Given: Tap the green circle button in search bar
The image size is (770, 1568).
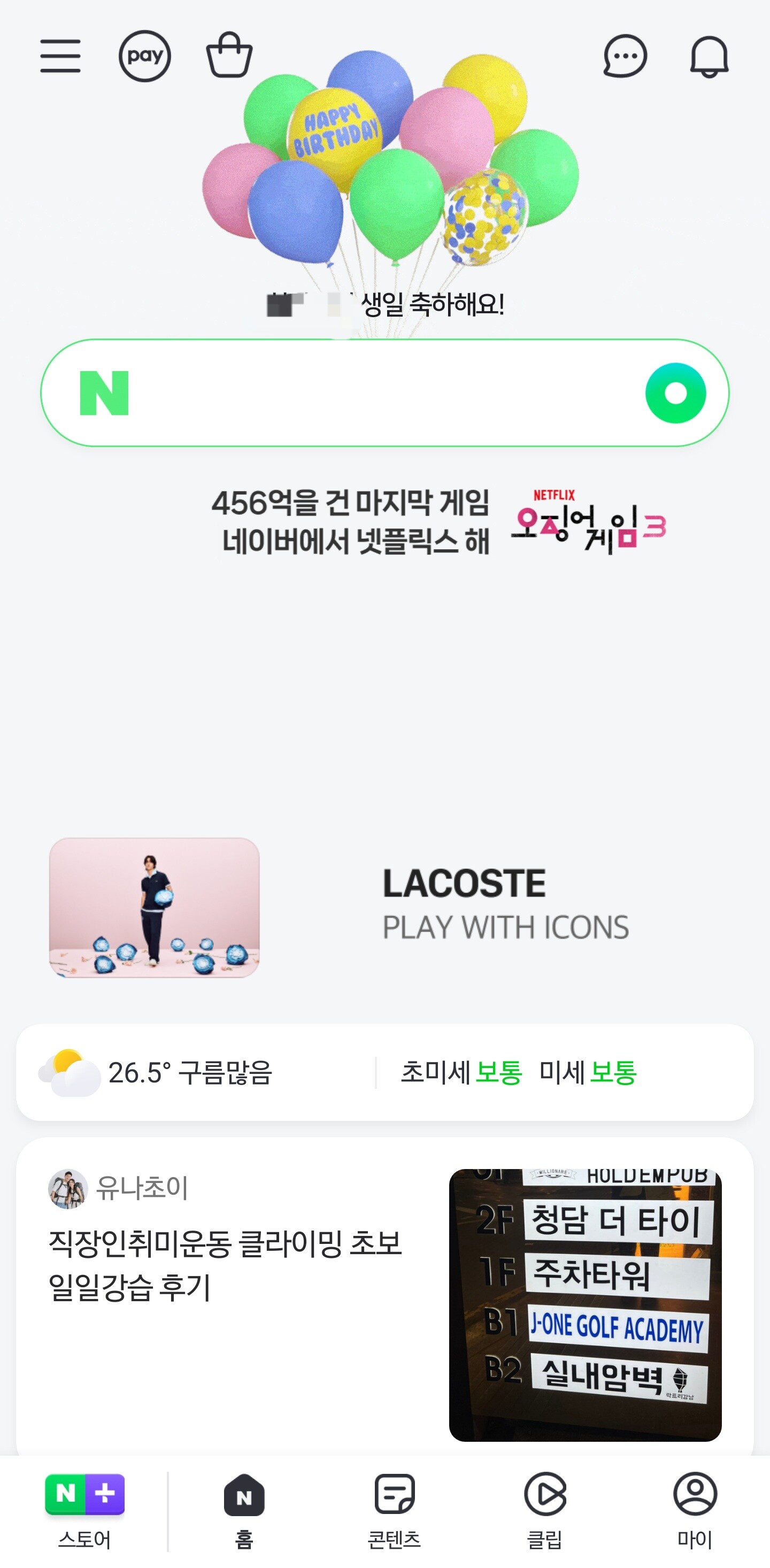Looking at the screenshot, I should pyautogui.click(x=675, y=393).
